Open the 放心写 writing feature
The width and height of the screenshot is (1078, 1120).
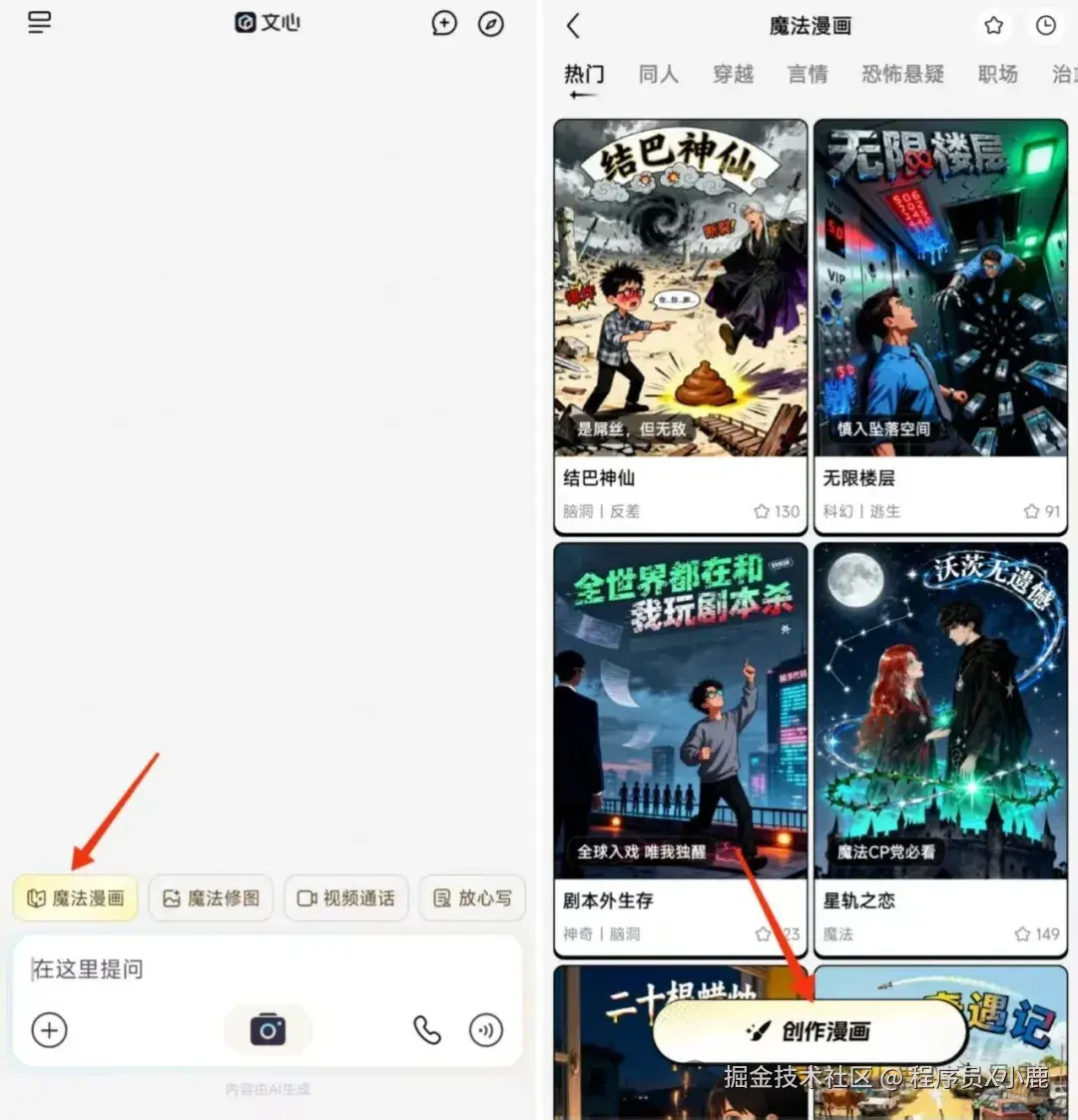pyautogui.click(x=472, y=897)
